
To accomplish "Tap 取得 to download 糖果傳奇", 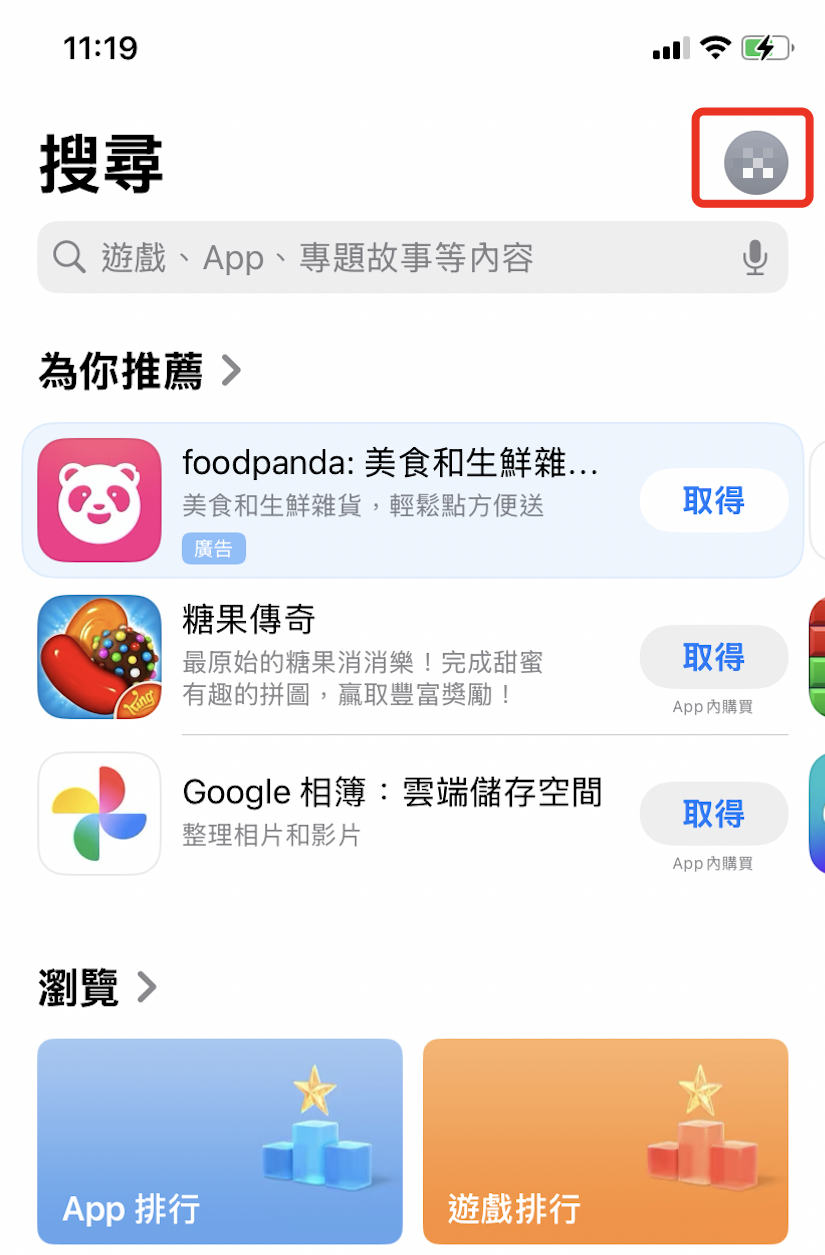I will [x=713, y=657].
